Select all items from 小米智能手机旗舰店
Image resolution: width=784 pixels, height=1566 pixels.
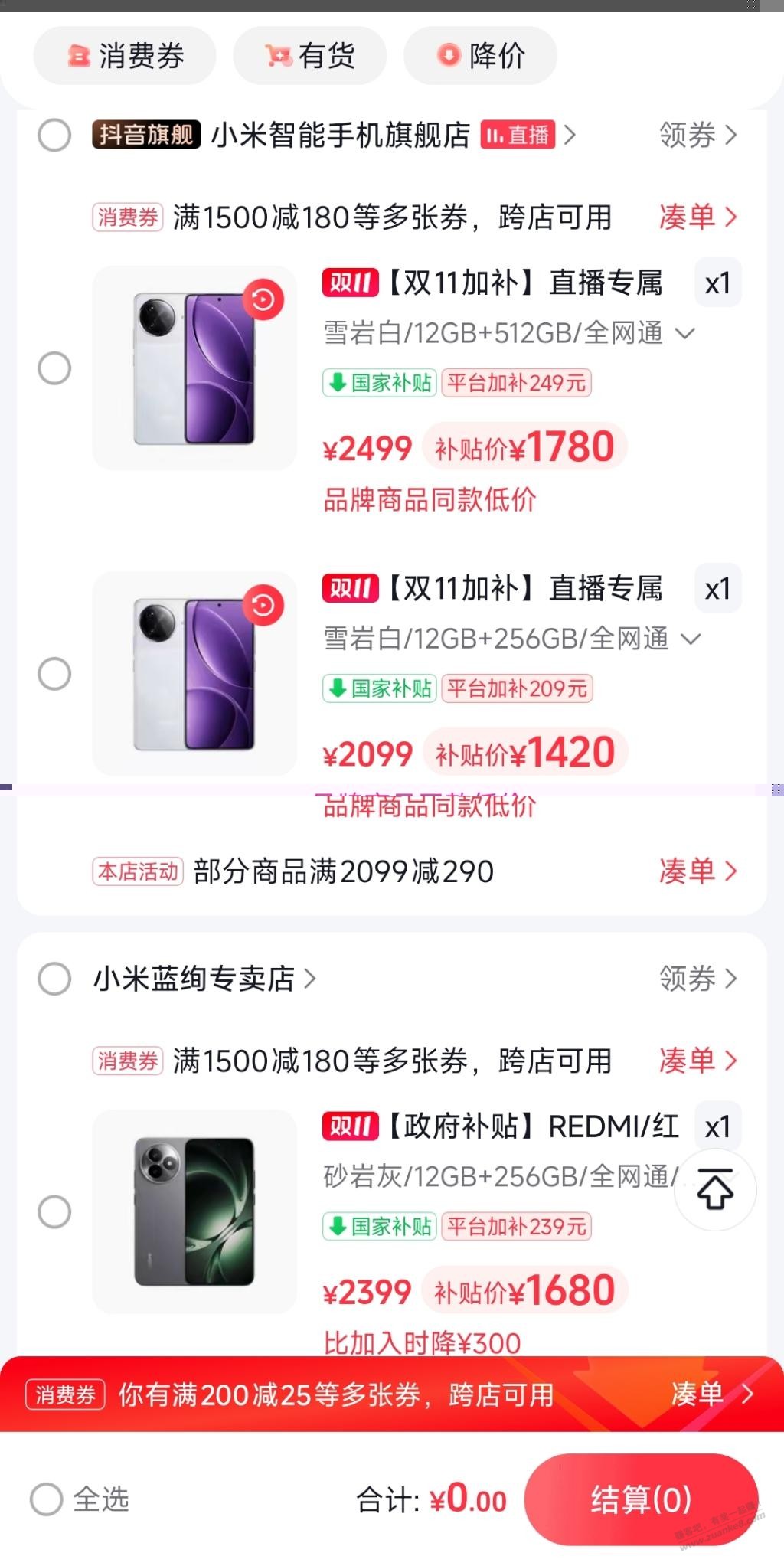(x=54, y=136)
